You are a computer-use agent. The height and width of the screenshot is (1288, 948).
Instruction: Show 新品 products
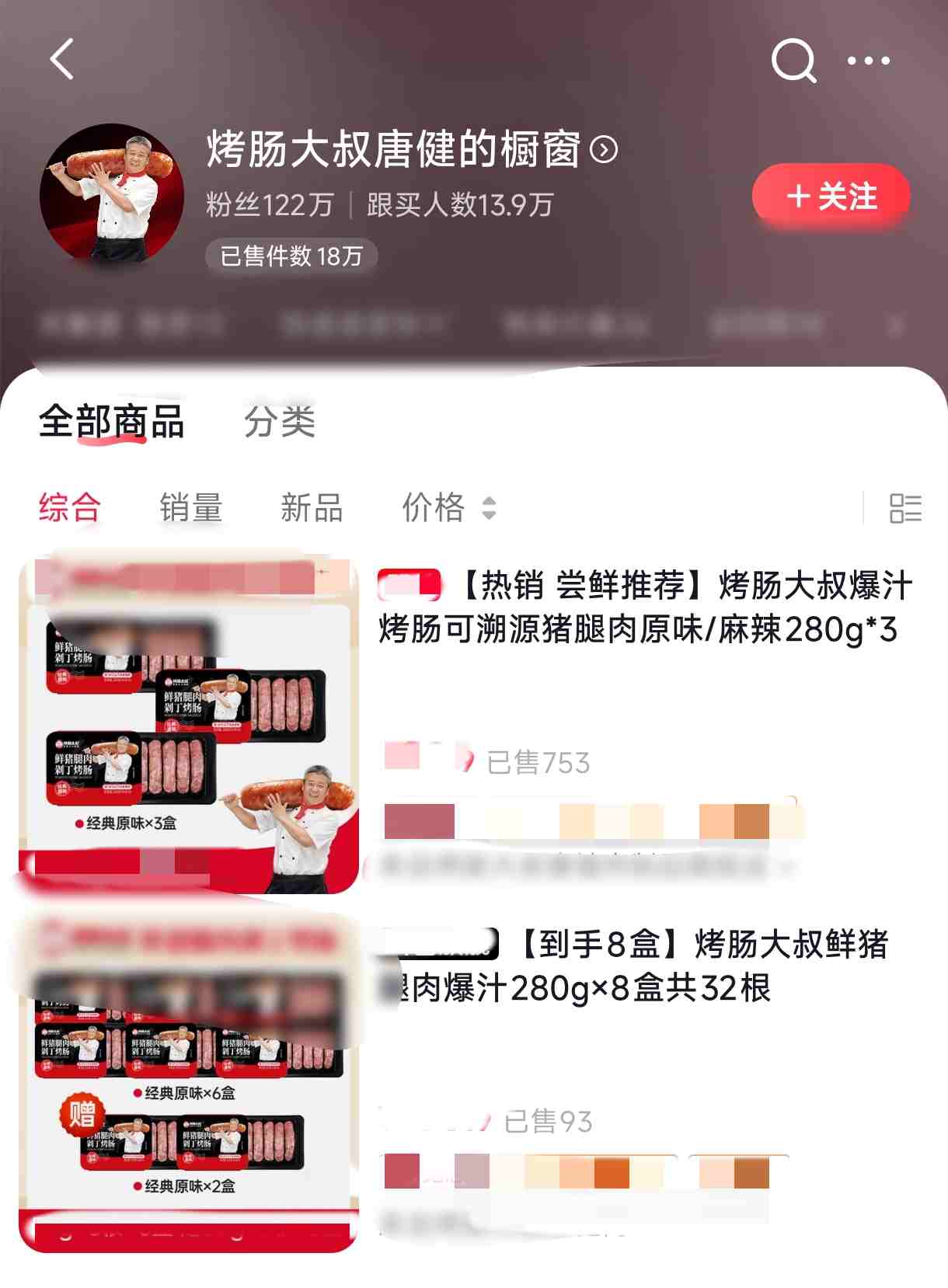point(312,508)
